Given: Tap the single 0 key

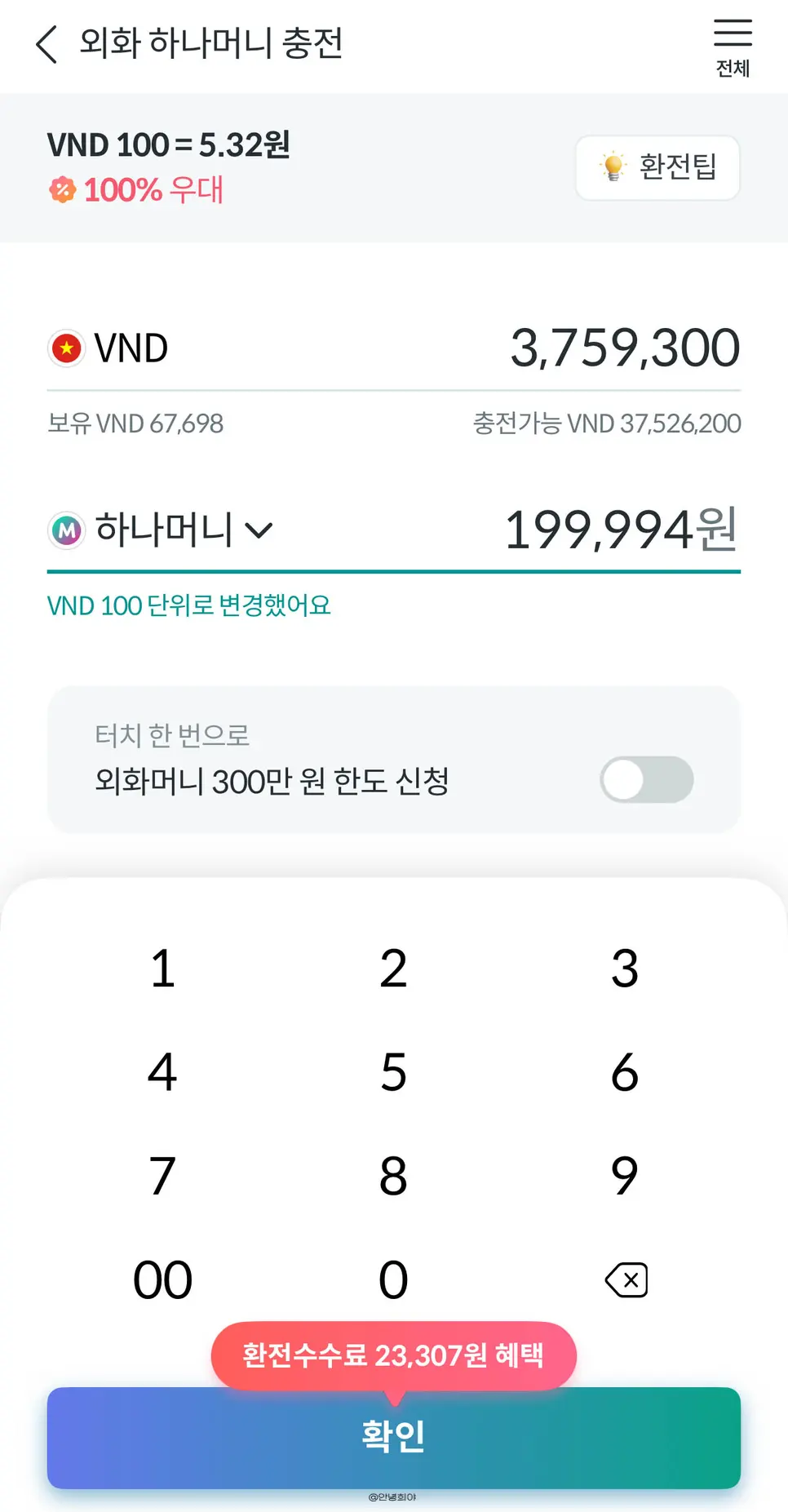Looking at the screenshot, I should point(393,1279).
